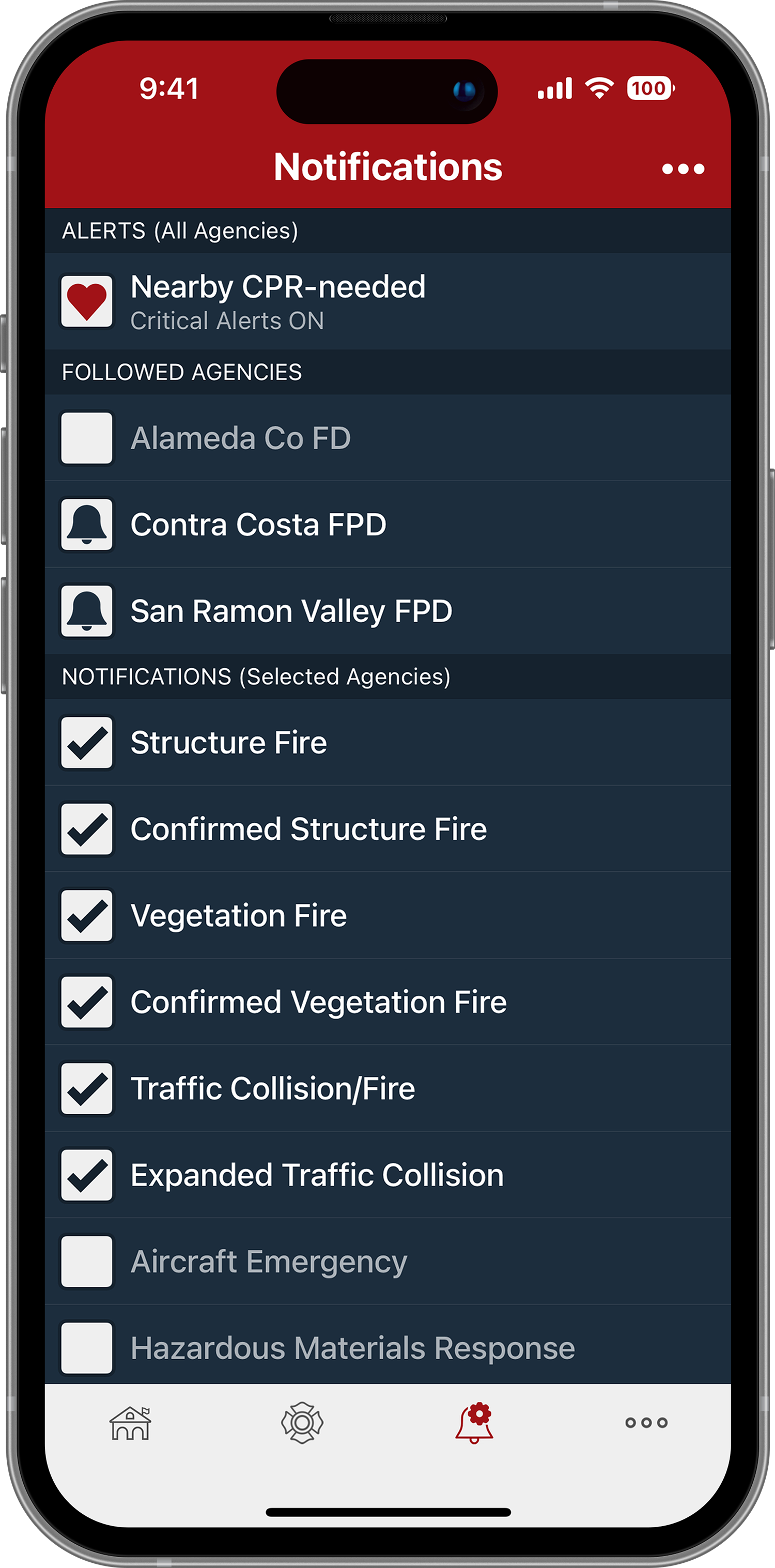Tap the 9:41 clock in the status bar
Viewport: 775px width, 1568px height.
pyautogui.click(x=167, y=89)
